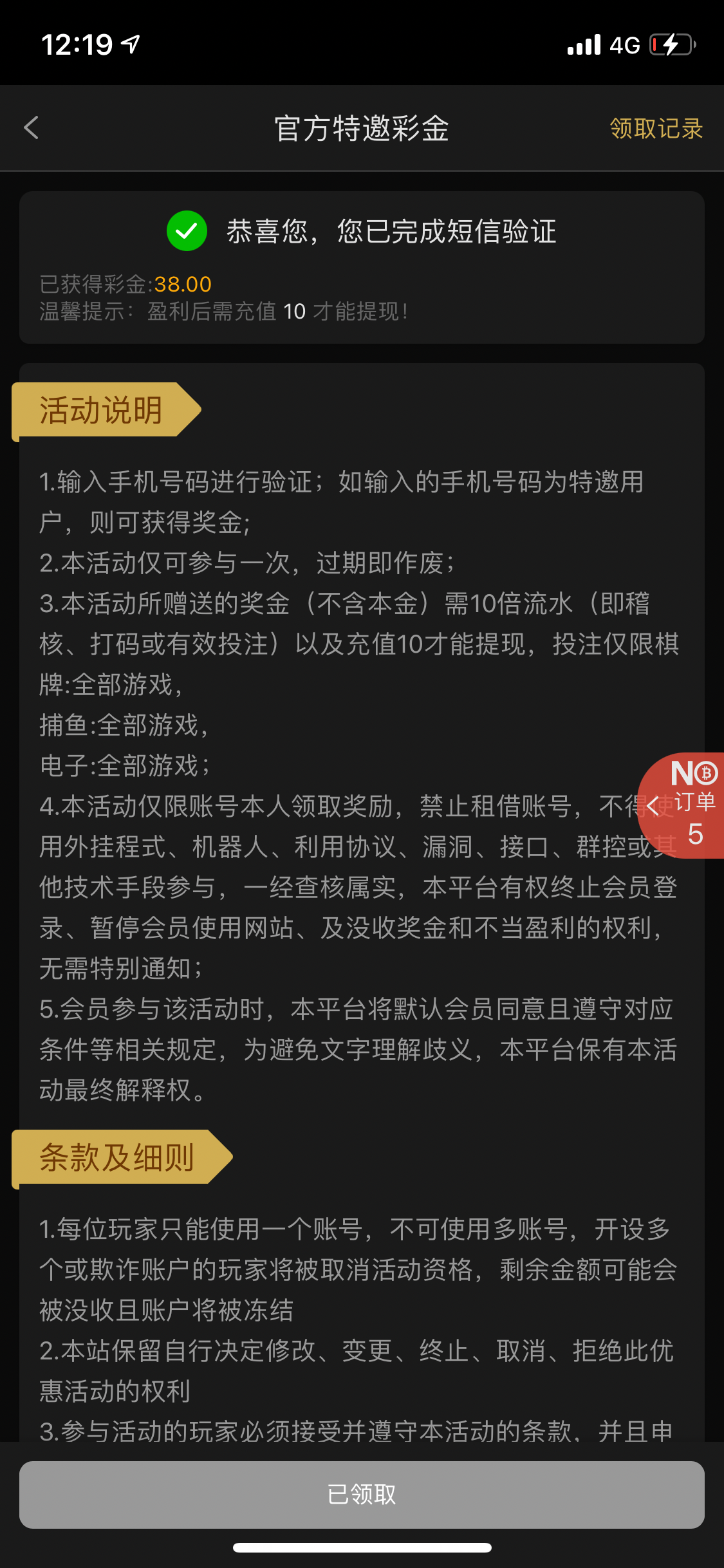This screenshot has width=724, height=1568.
Task: Tap the 4G network indicator
Action: point(624,44)
